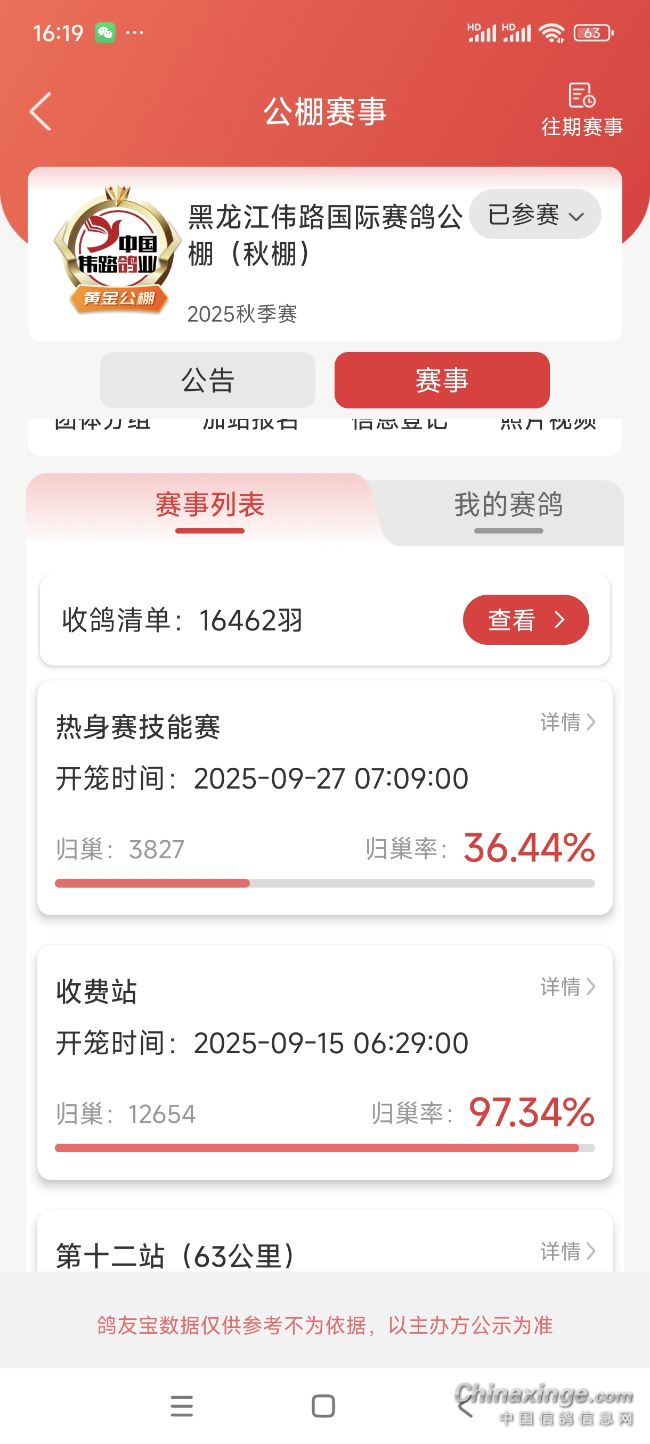The image size is (650, 1444).
Task: Show 详情 for 第十二站（63公里）
Action: pyautogui.click(x=568, y=1251)
